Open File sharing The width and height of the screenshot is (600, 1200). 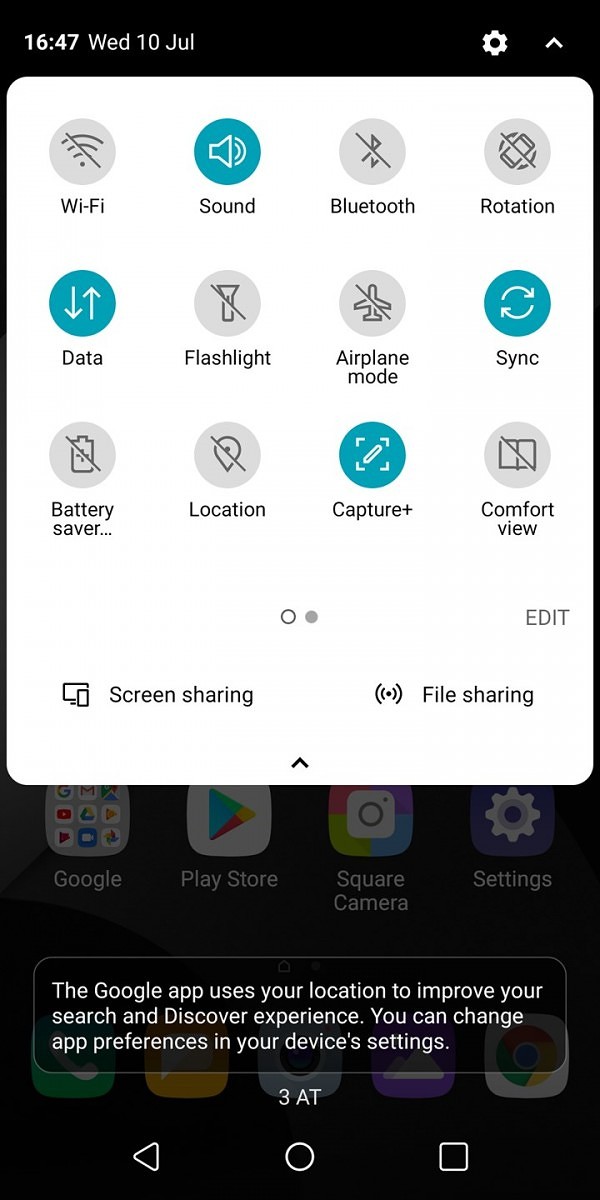(x=454, y=695)
